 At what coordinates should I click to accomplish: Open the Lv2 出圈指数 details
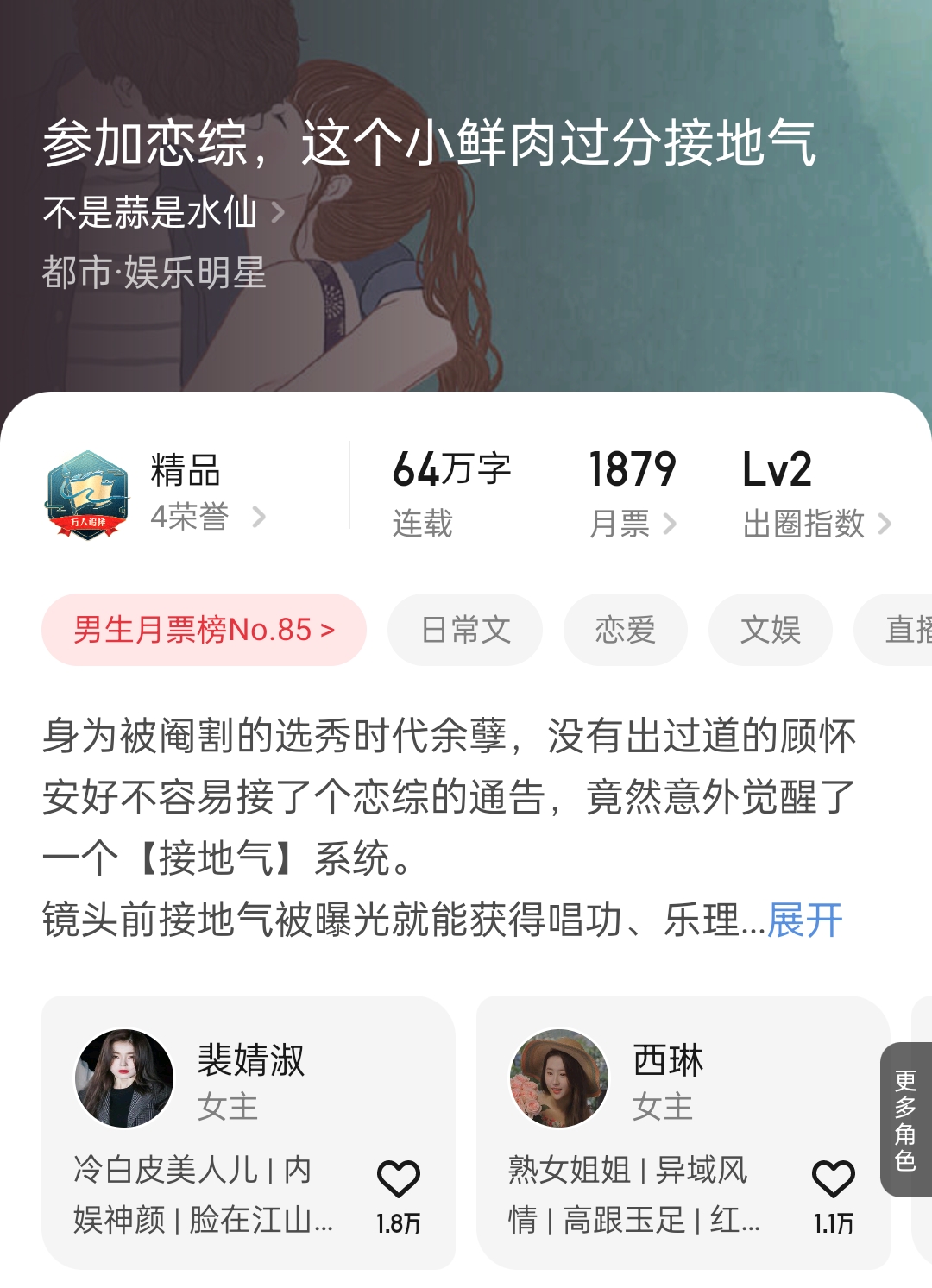coord(815,494)
